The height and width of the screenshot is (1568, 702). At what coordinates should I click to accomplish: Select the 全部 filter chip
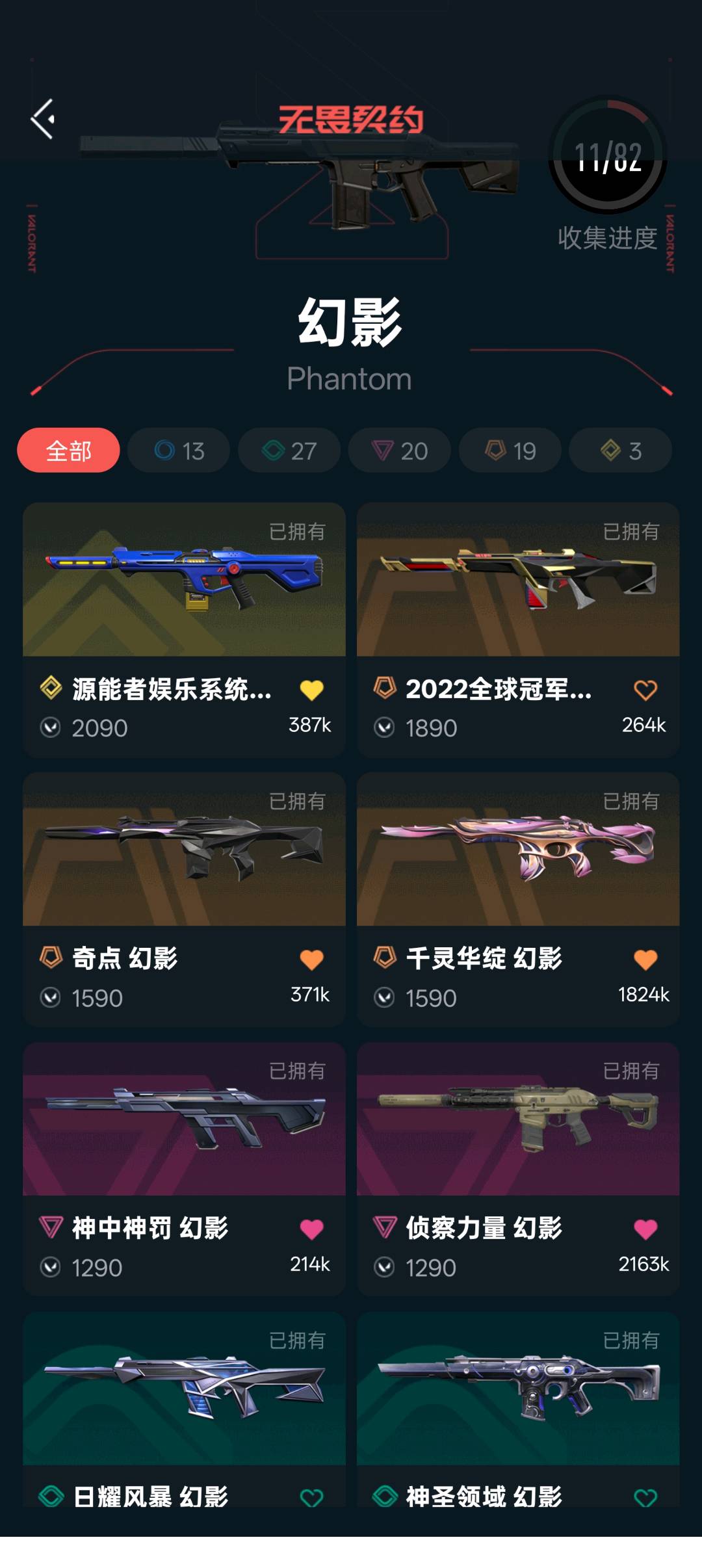pos(68,451)
